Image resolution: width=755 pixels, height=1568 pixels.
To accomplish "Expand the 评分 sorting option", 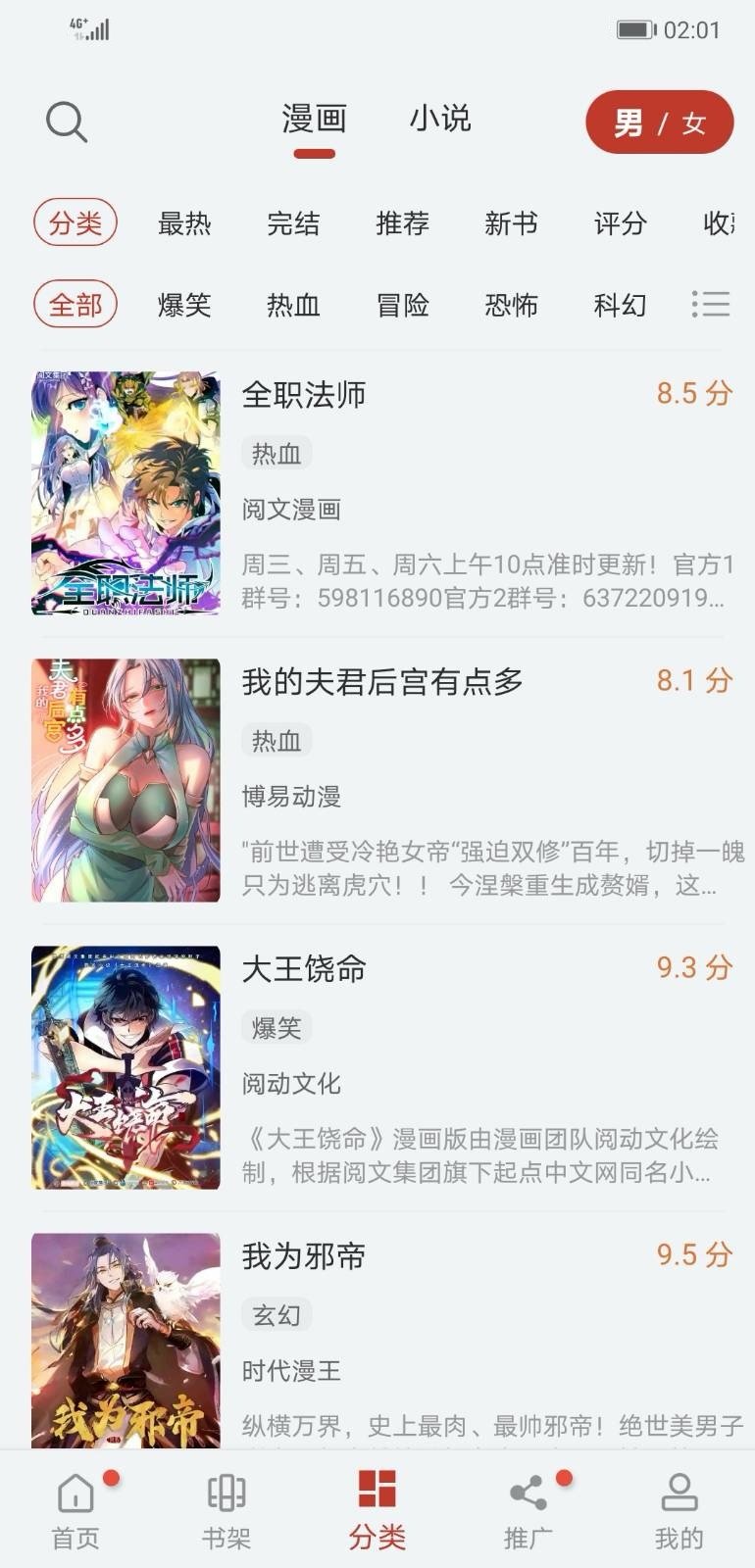I will (620, 223).
